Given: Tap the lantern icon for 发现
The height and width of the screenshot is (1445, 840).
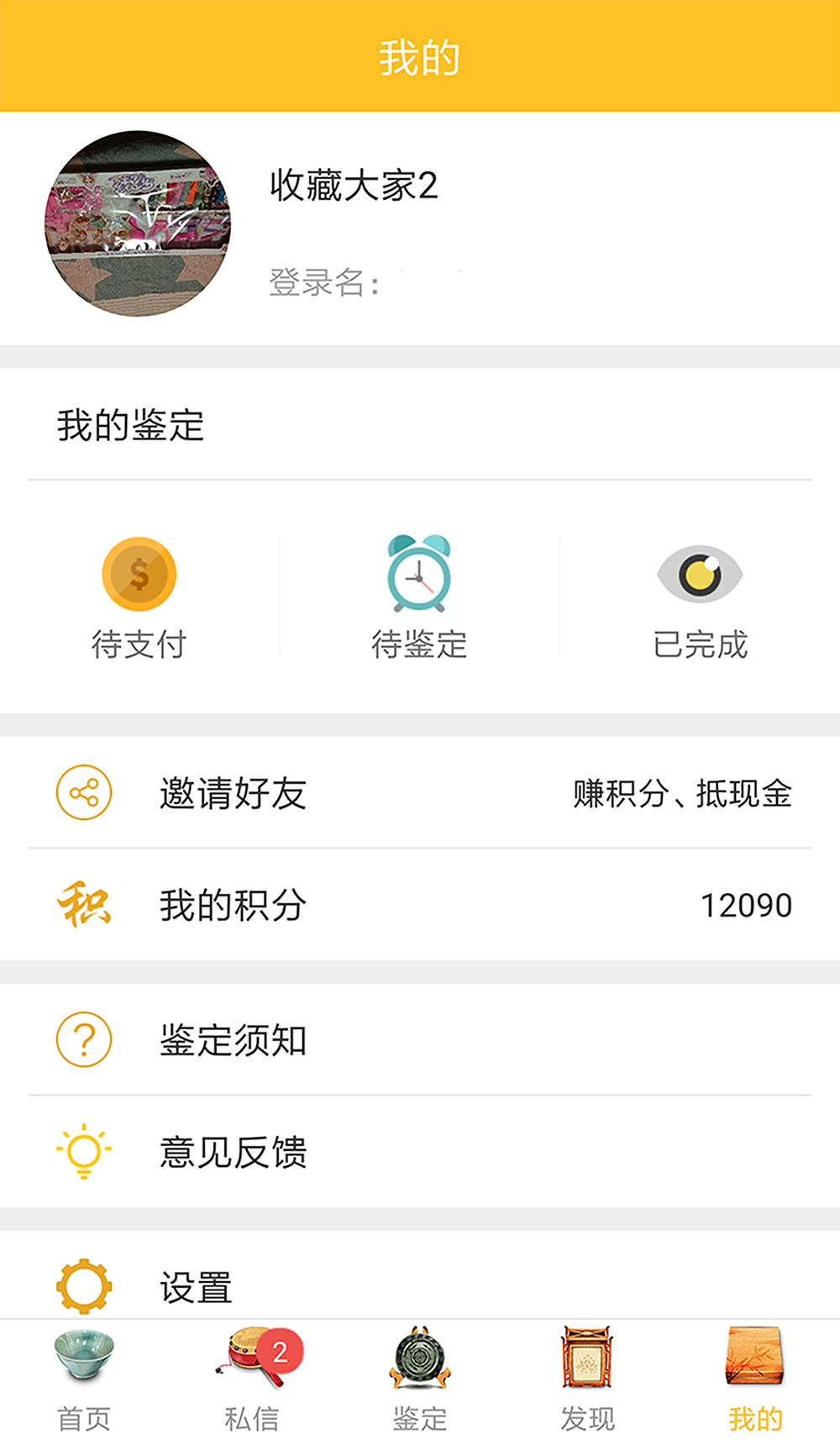Looking at the screenshot, I should 586,1357.
